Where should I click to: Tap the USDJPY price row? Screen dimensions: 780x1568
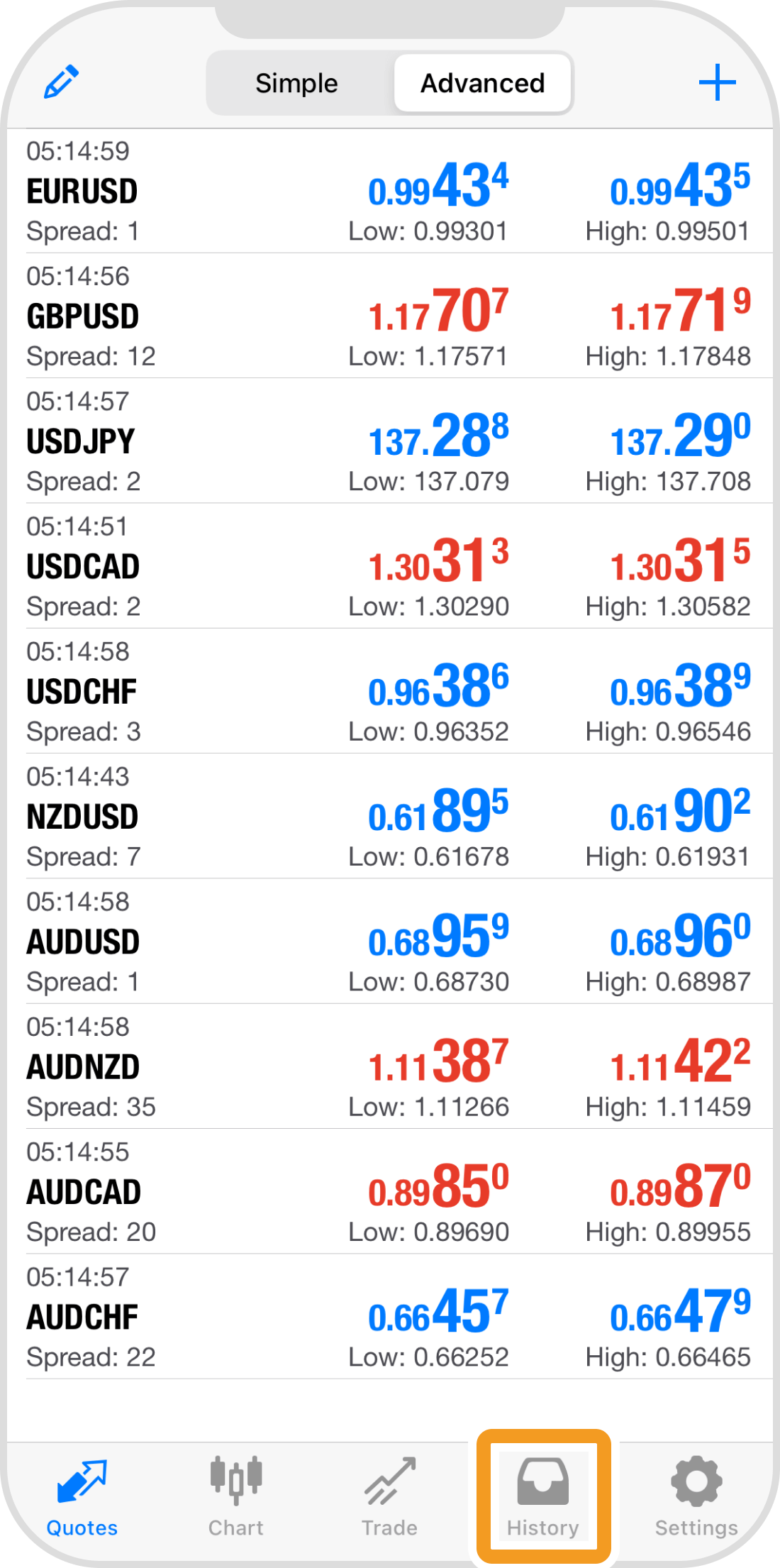point(390,440)
